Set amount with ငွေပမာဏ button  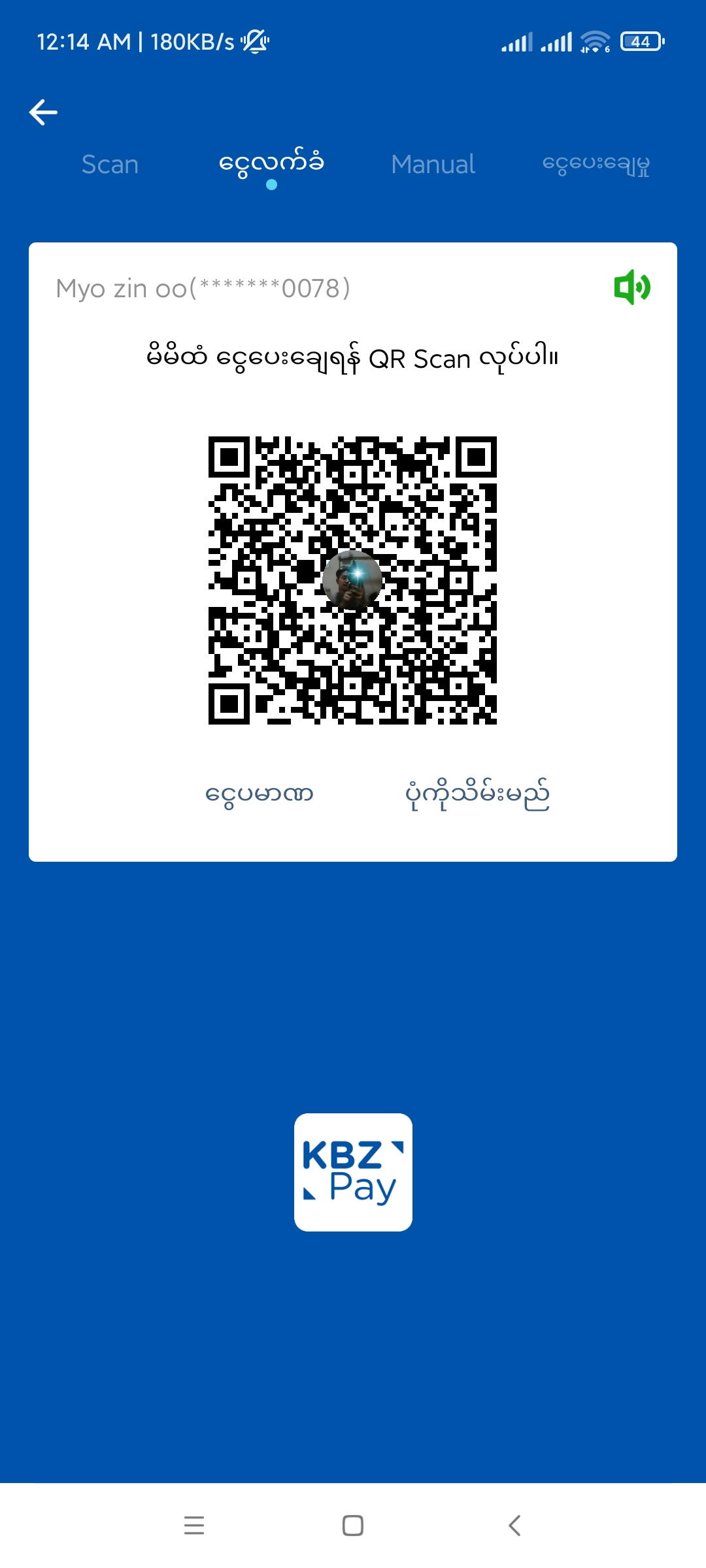coord(260,794)
